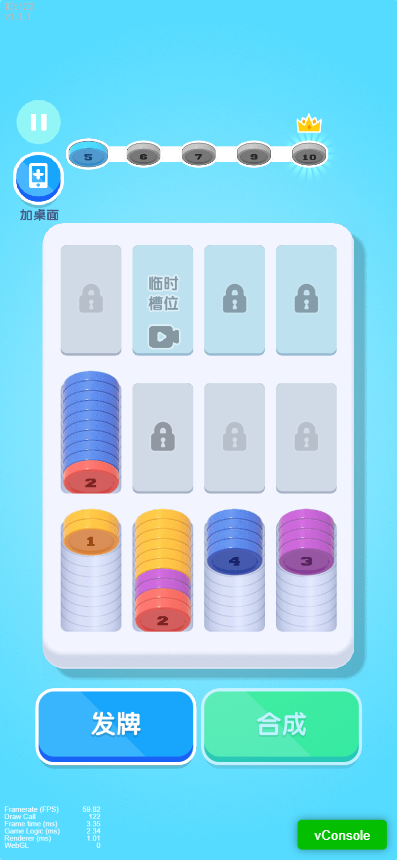Choose the purple stack numbered 3
The width and height of the screenshot is (397, 860).
(307, 570)
